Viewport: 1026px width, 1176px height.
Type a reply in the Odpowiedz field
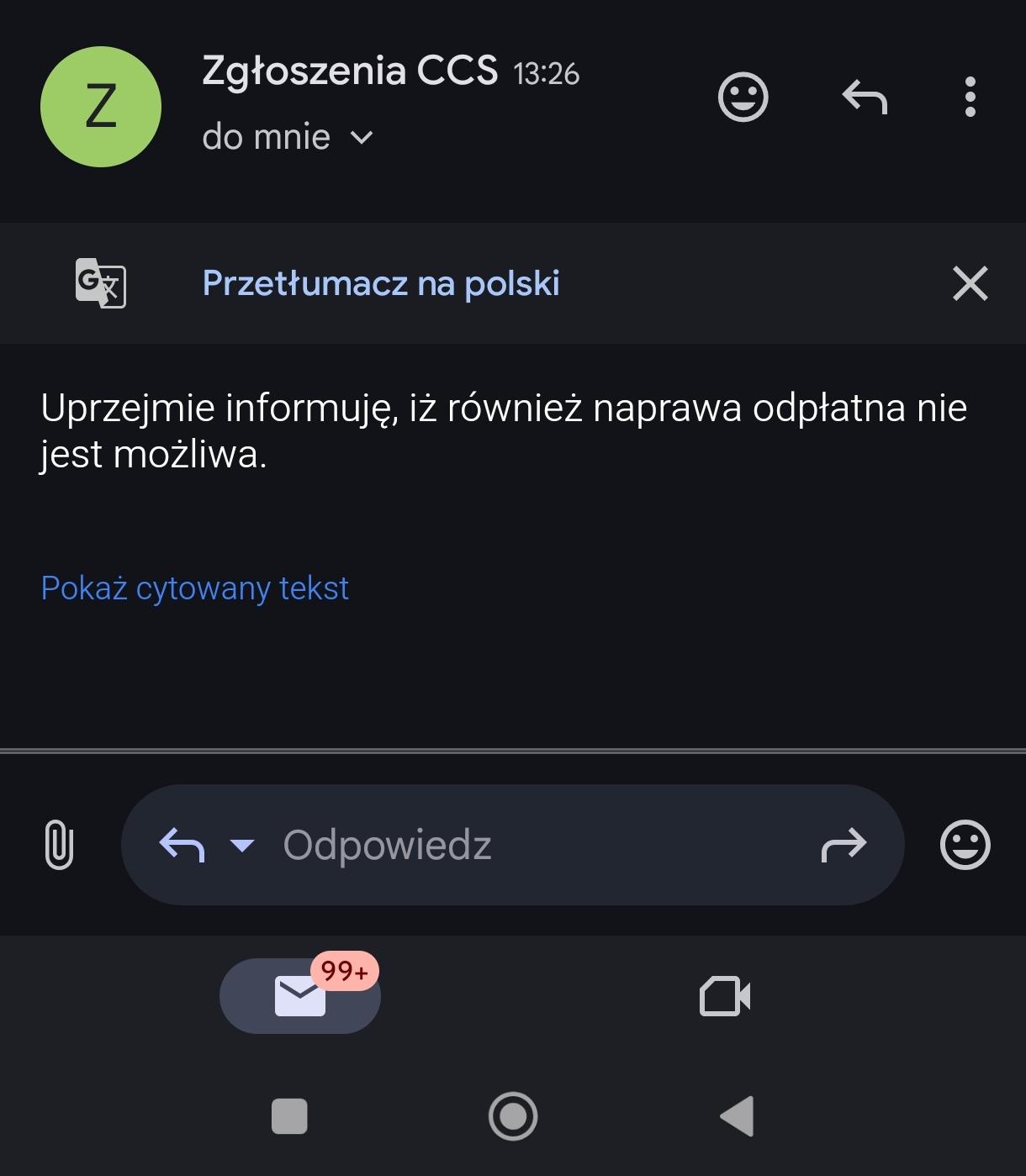(521, 846)
